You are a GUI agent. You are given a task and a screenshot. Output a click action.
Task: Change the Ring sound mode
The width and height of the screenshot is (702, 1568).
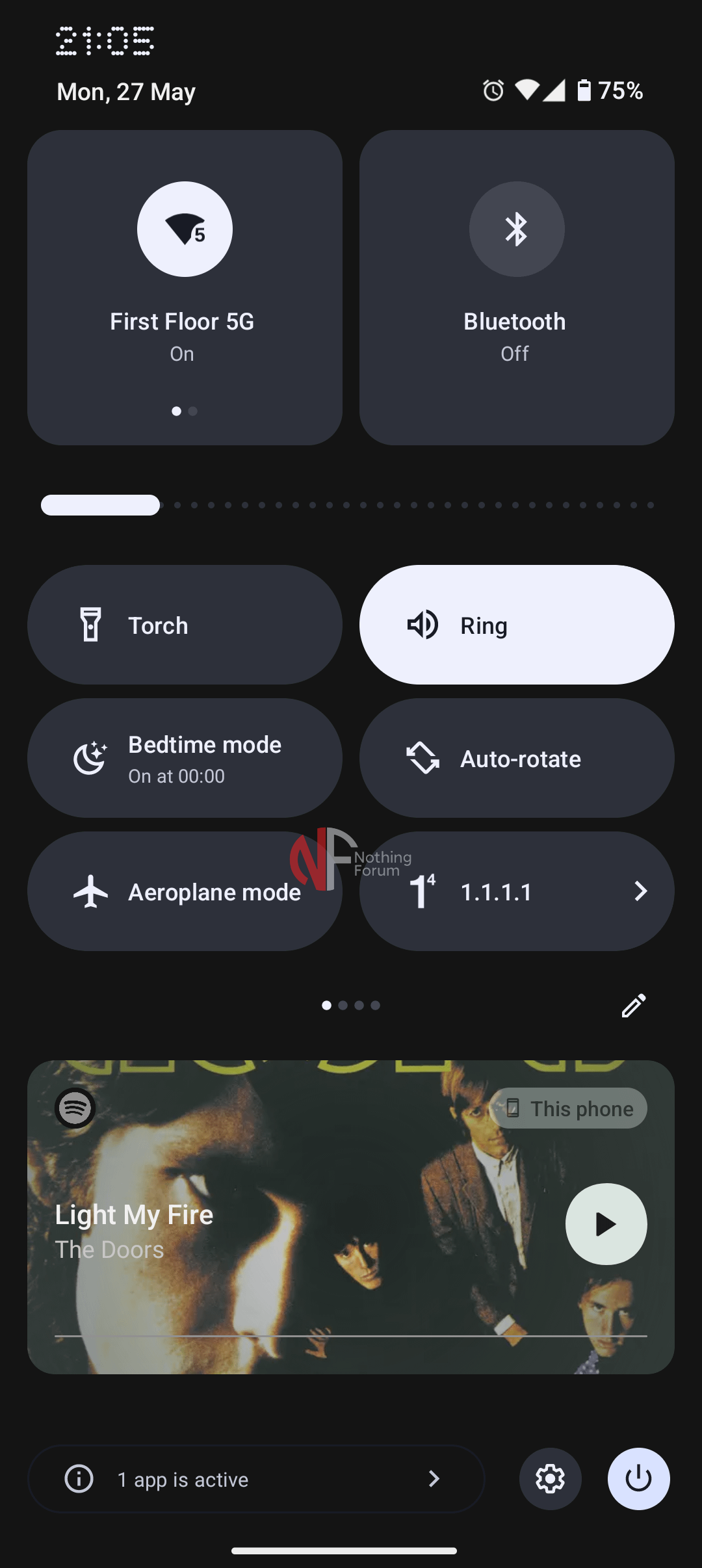click(517, 625)
